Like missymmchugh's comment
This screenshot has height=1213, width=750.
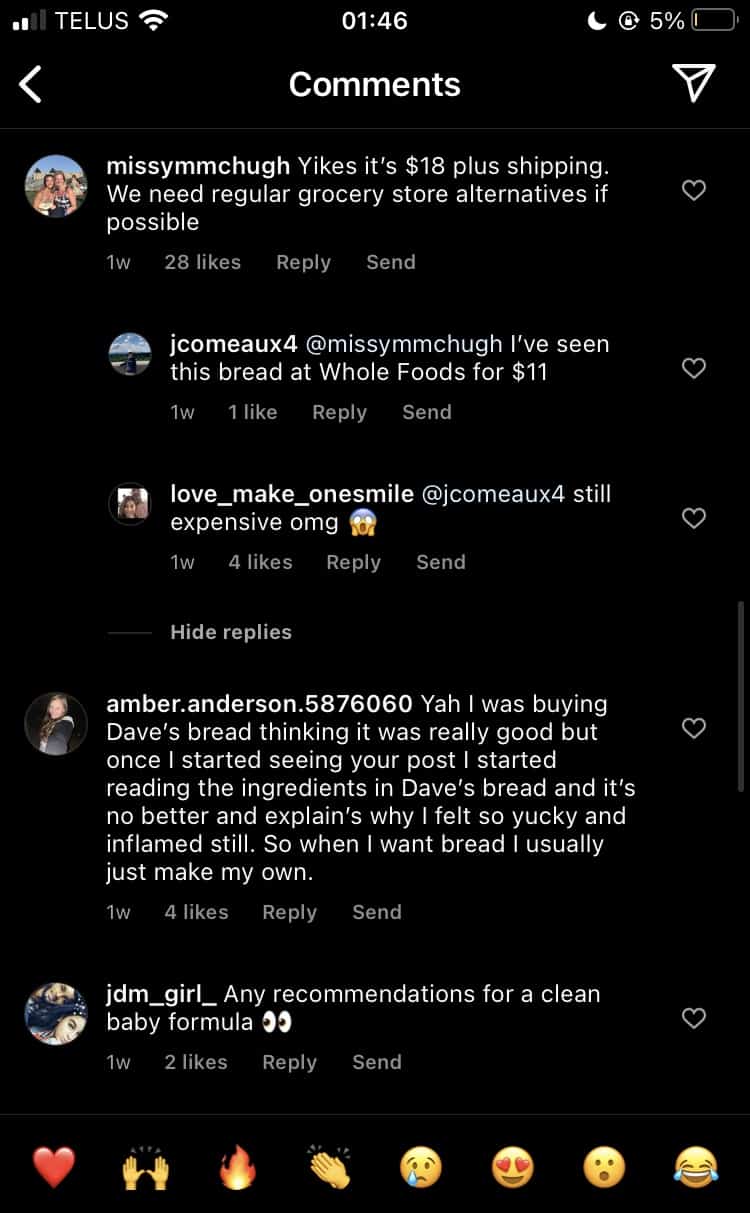tap(694, 190)
